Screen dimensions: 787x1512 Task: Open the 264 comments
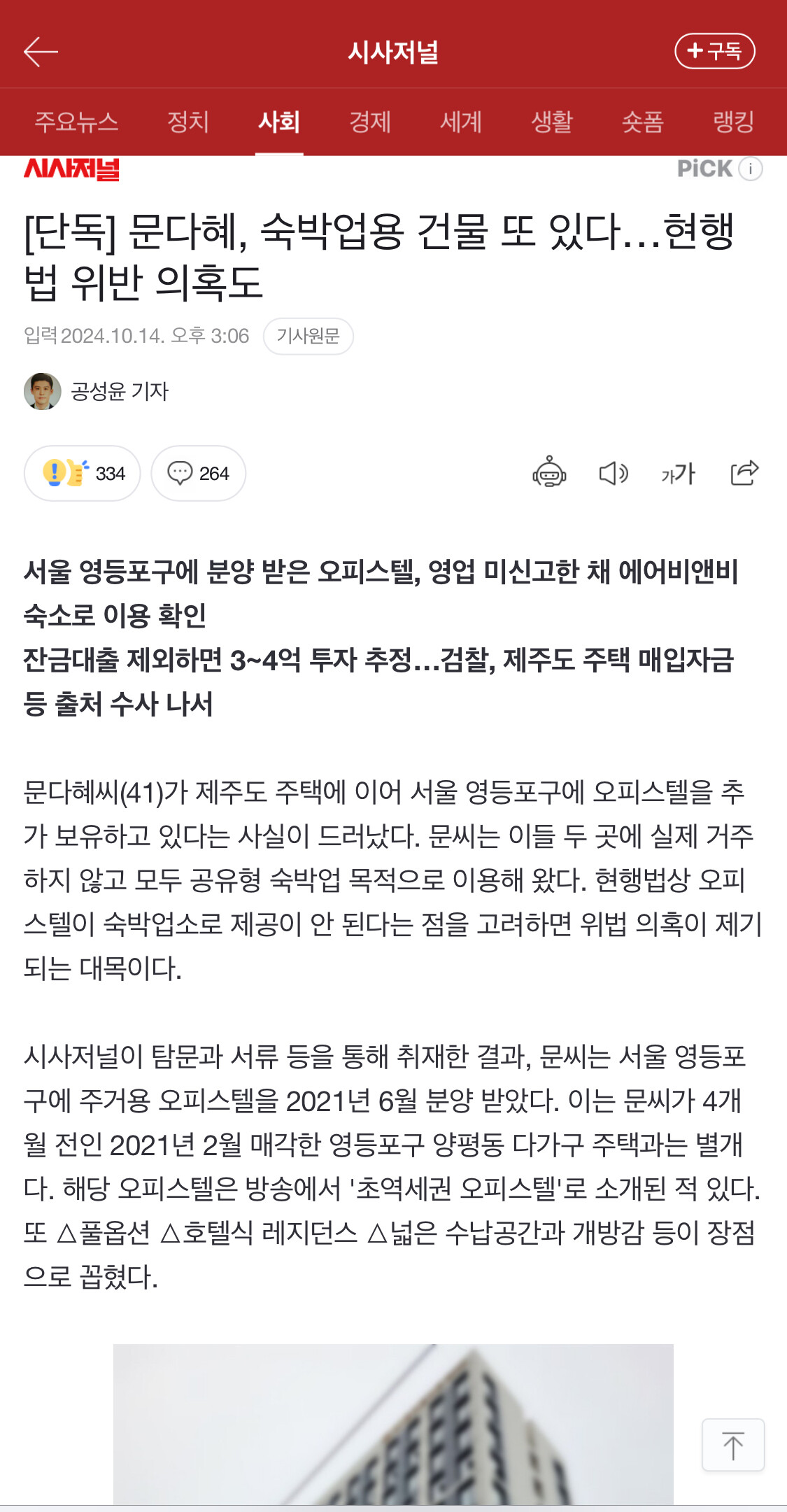(199, 474)
